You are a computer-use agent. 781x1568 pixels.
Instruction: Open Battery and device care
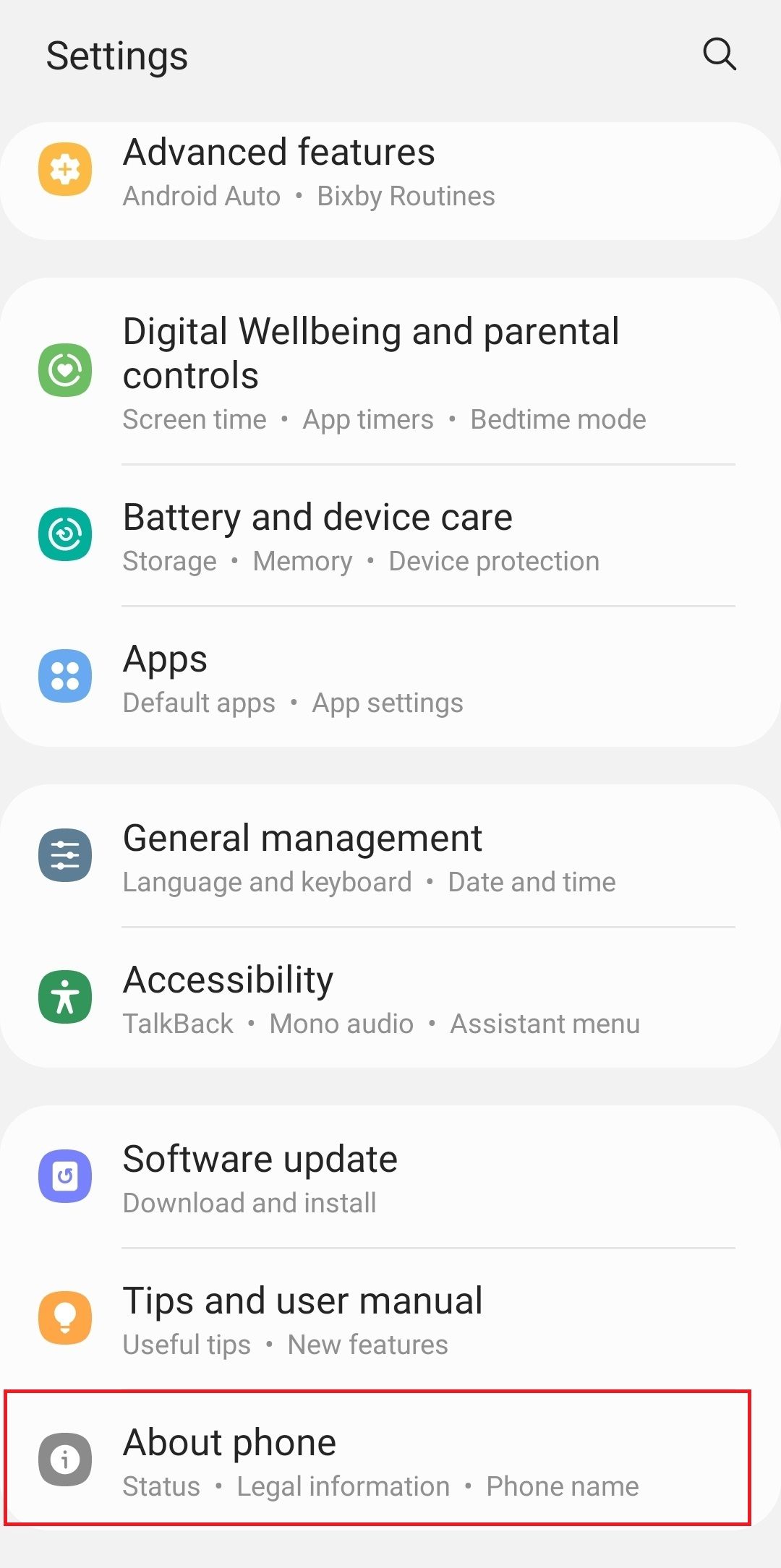[390, 535]
